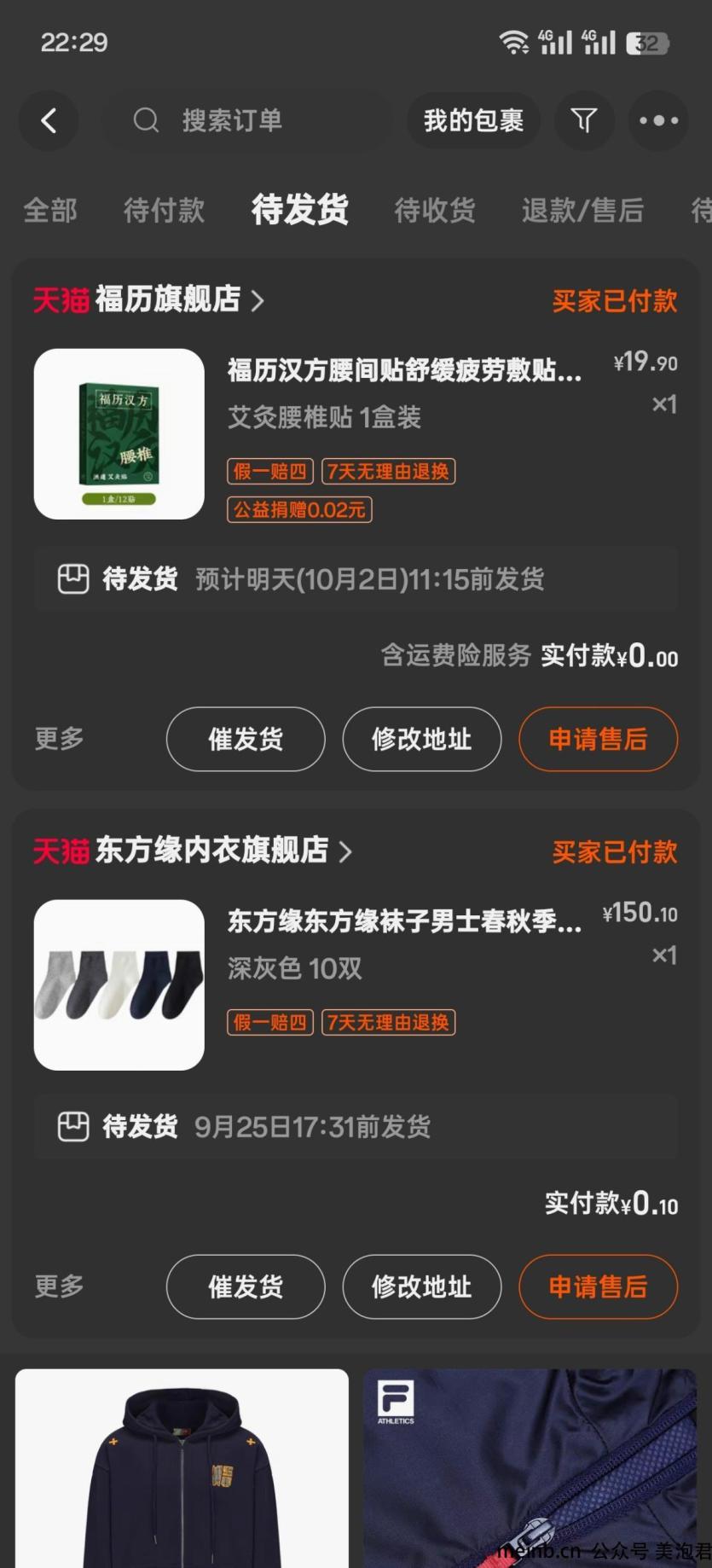Open 我的包裹
Screen dimensions: 712x1568
[x=473, y=120]
